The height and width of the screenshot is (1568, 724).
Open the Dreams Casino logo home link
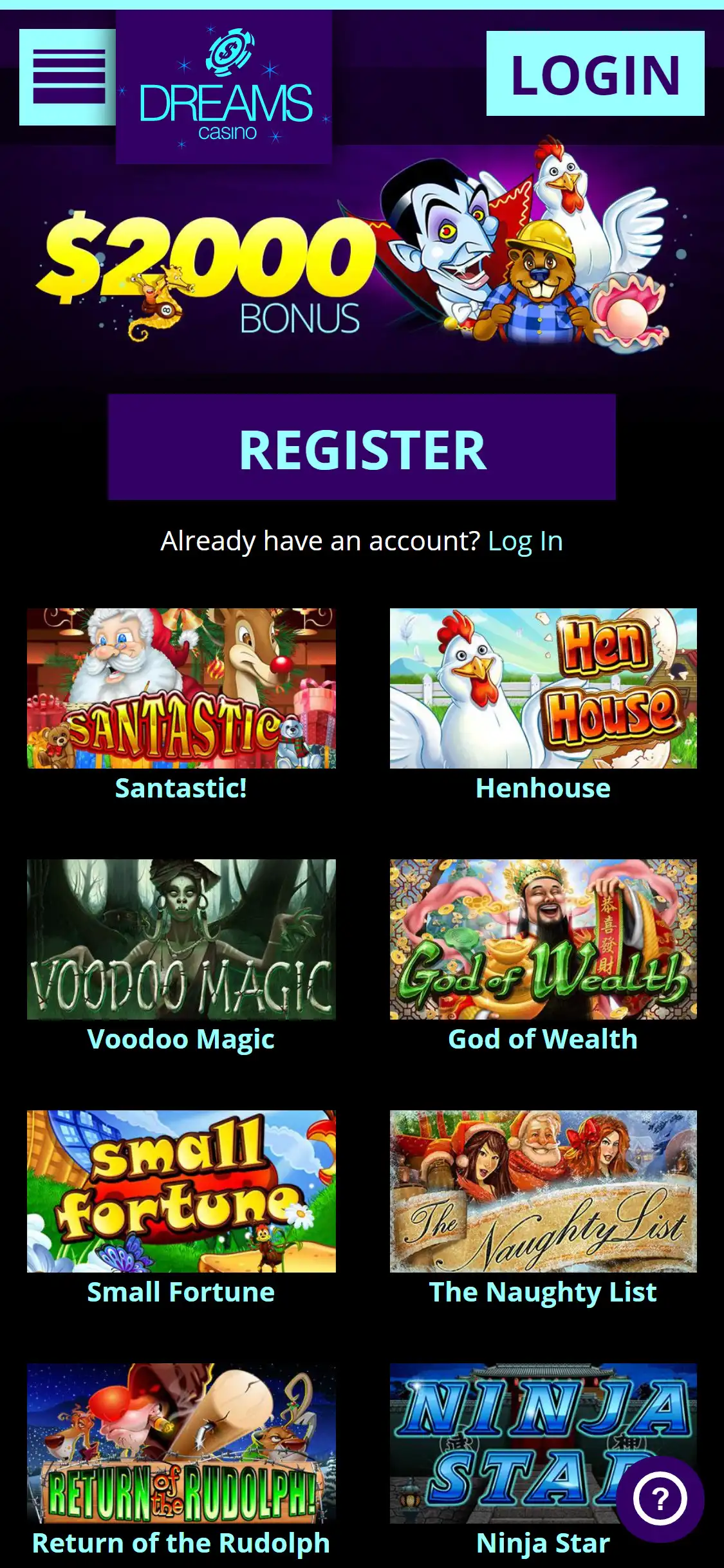coord(224,87)
